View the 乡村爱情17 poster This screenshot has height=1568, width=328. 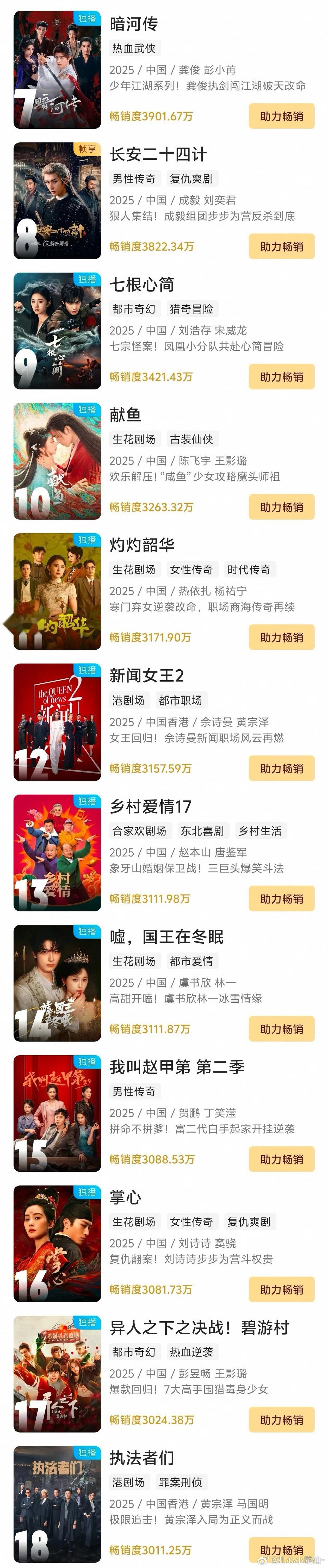pyautogui.click(x=57, y=852)
